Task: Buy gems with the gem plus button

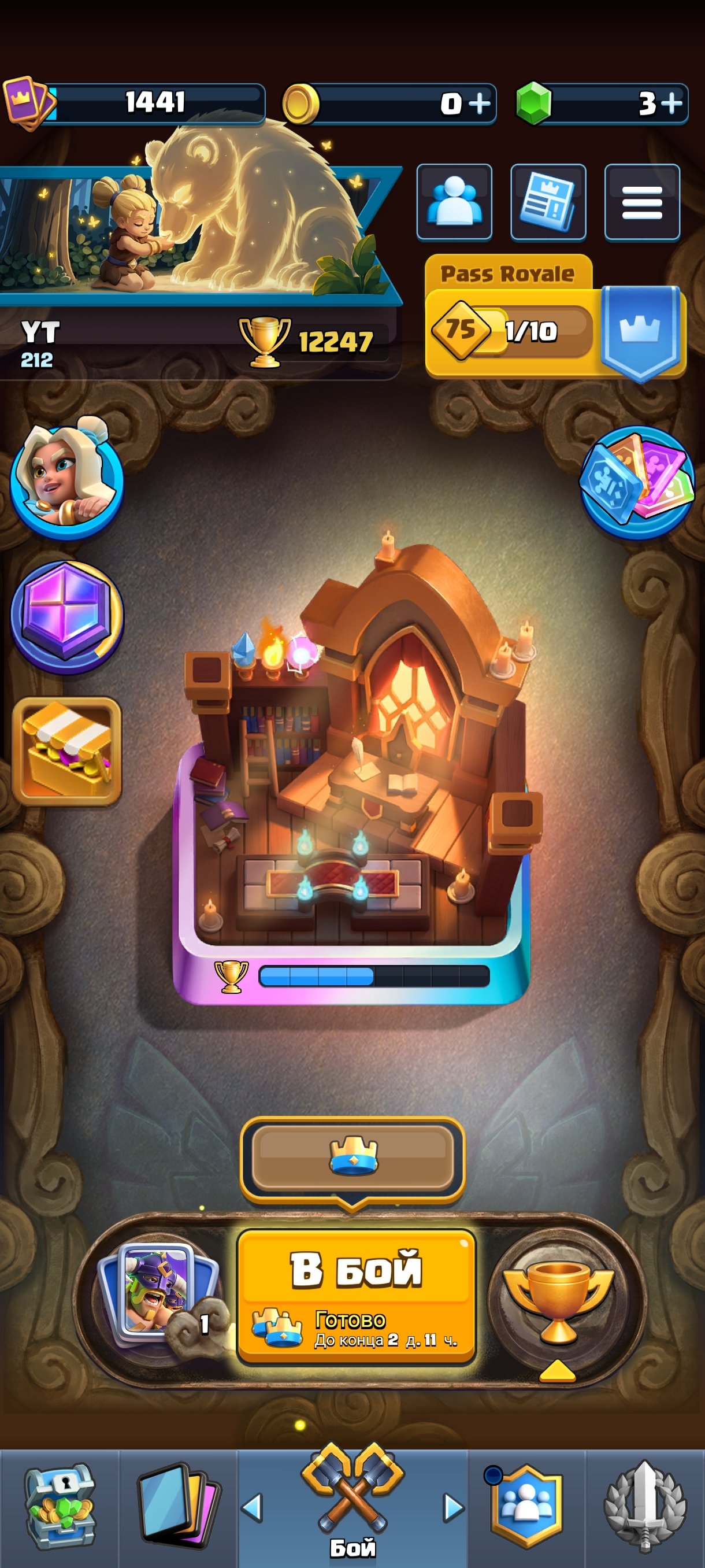Action: 671,103
